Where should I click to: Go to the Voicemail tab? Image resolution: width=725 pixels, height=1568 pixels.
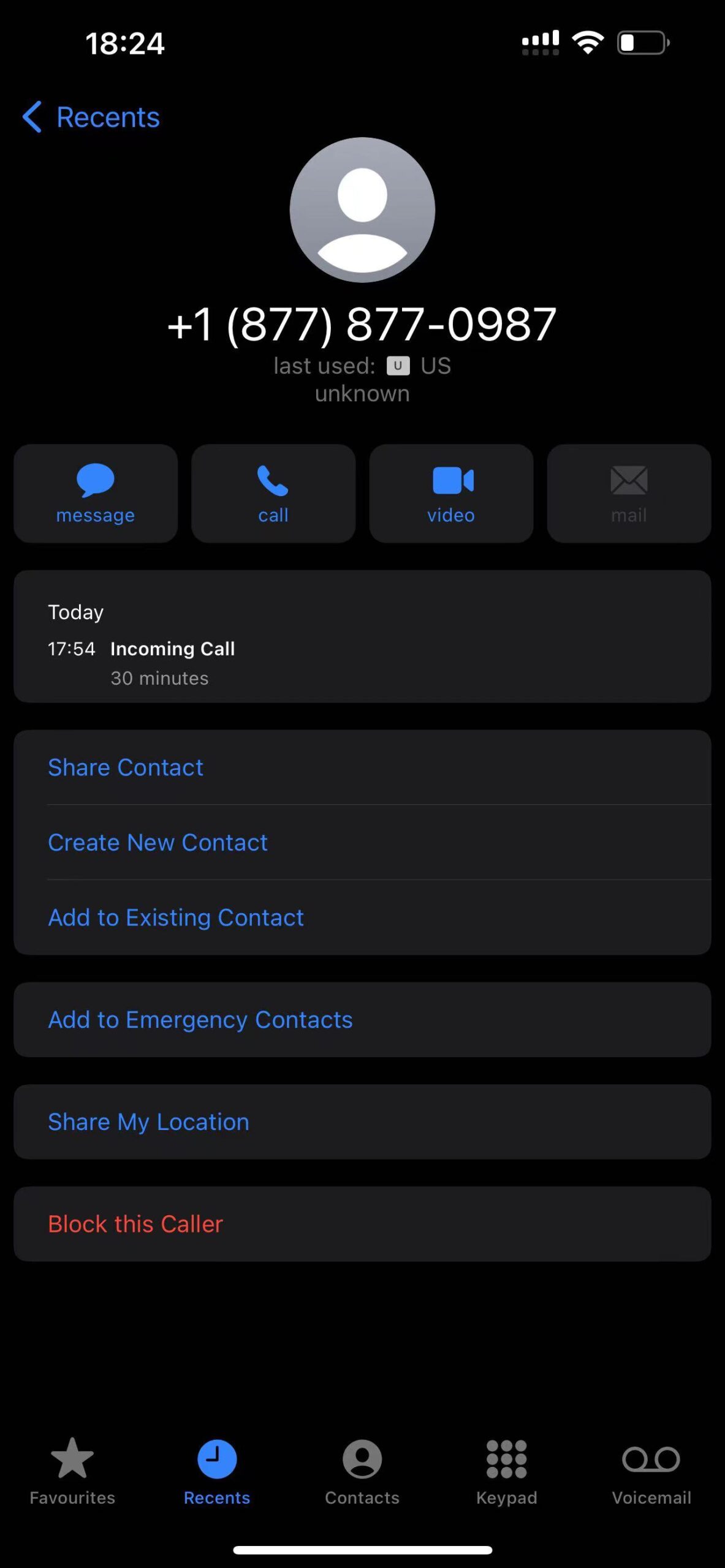(x=651, y=1471)
